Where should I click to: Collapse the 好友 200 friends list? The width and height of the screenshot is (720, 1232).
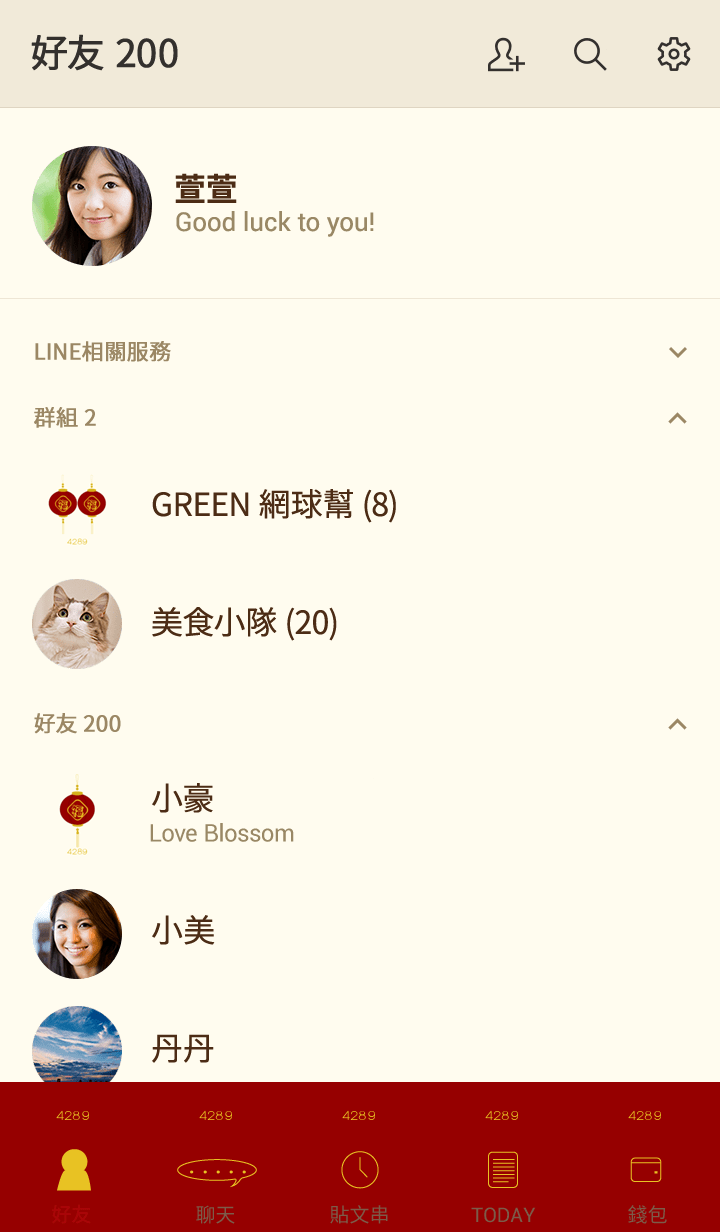coord(677,724)
